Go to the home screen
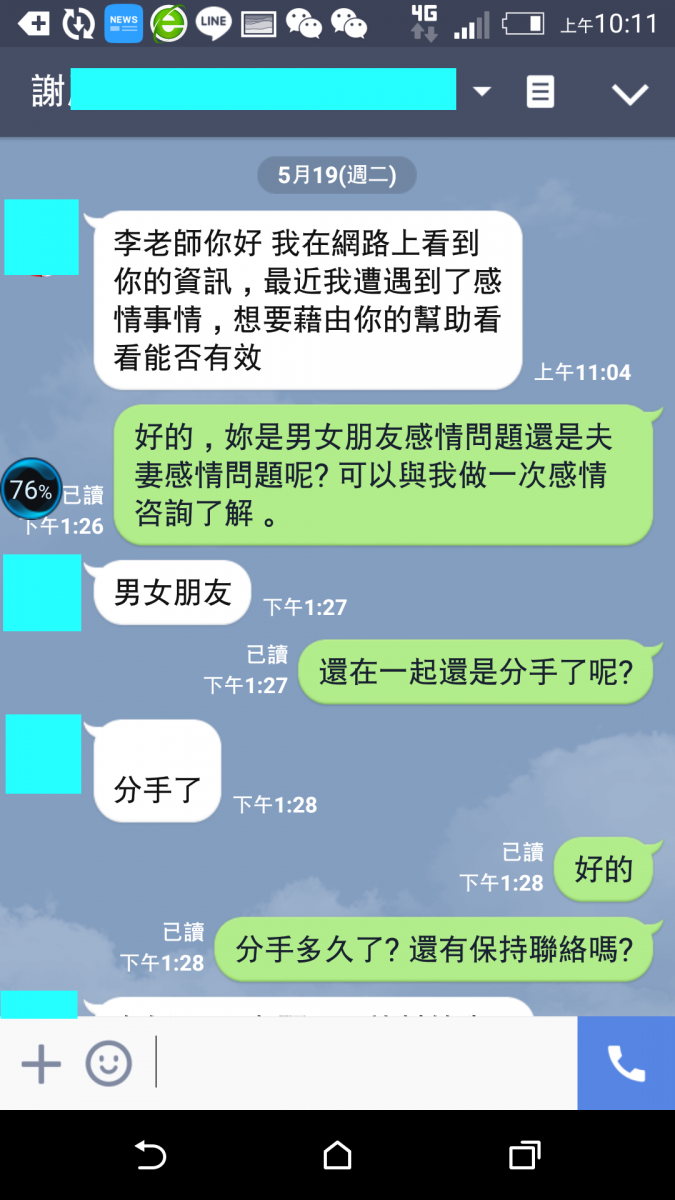This screenshot has width=675, height=1200. pyautogui.click(x=338, y=1156)
